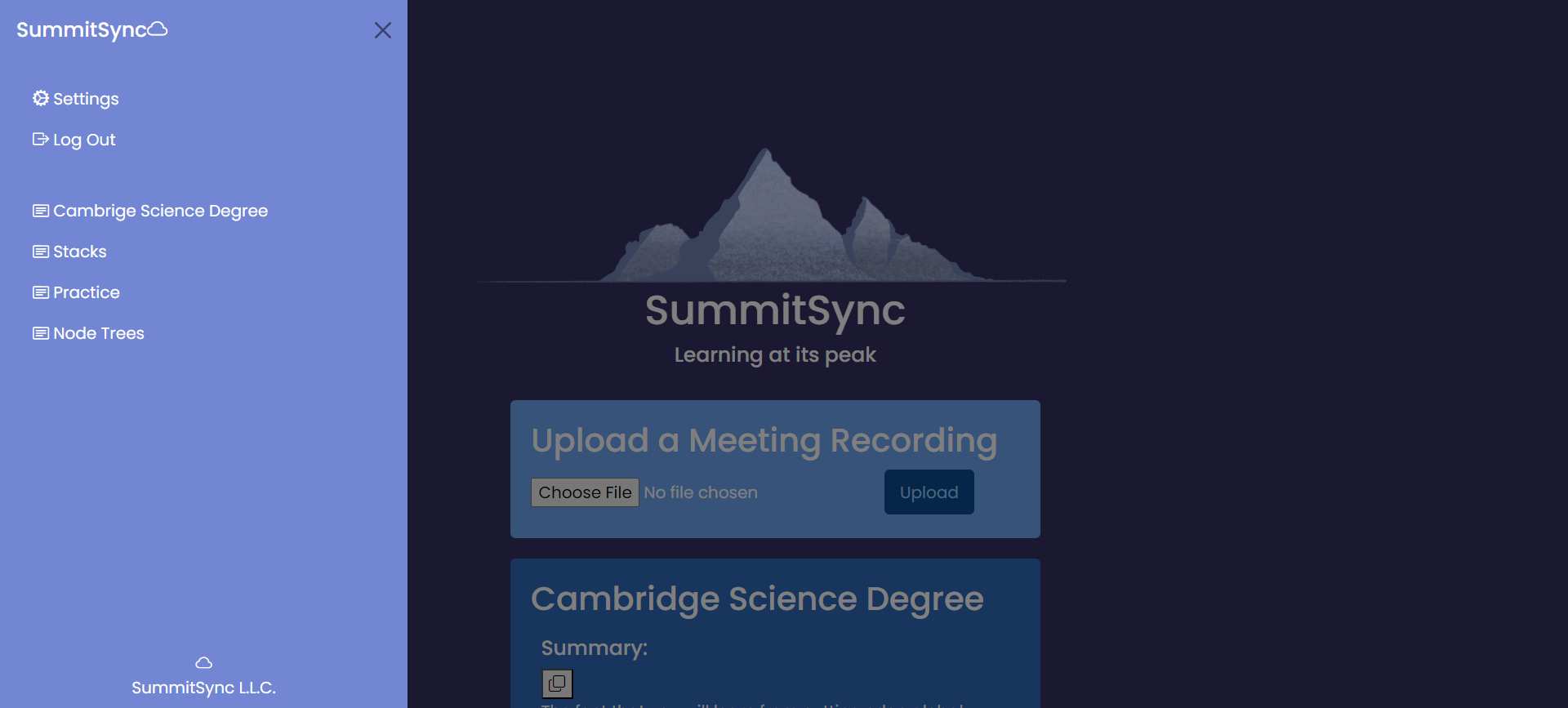The image size is (1568, 708).
Task: Open the Stacks entry
Action: pos(70,252)
